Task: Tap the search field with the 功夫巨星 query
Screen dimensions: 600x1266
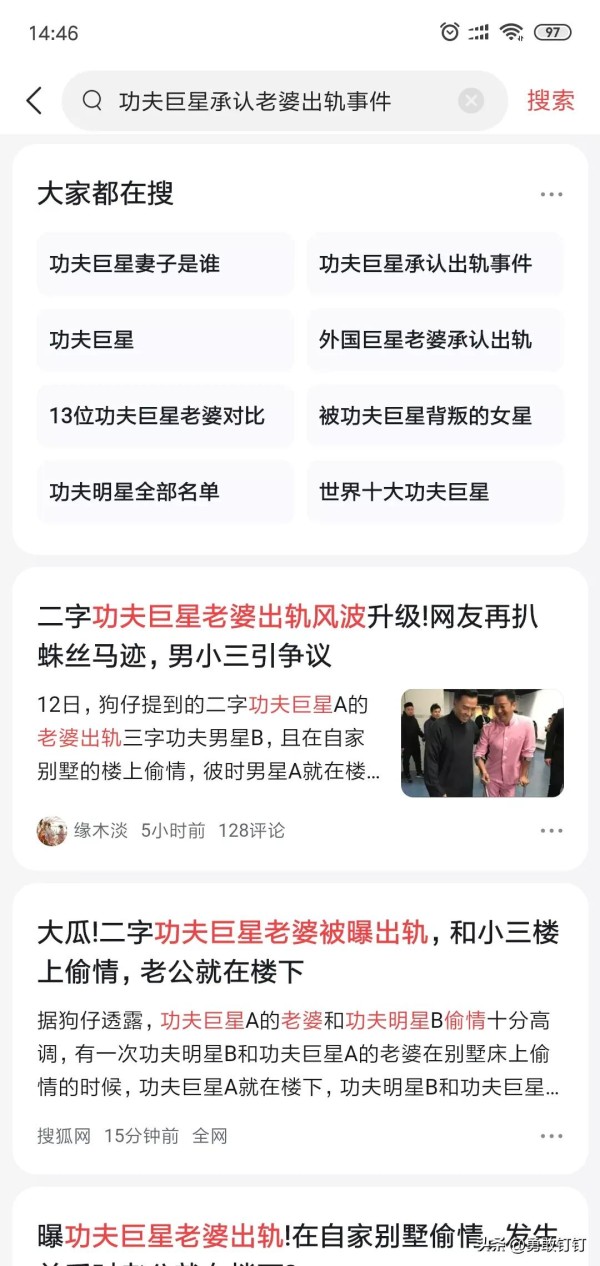Action: point(285,100)
